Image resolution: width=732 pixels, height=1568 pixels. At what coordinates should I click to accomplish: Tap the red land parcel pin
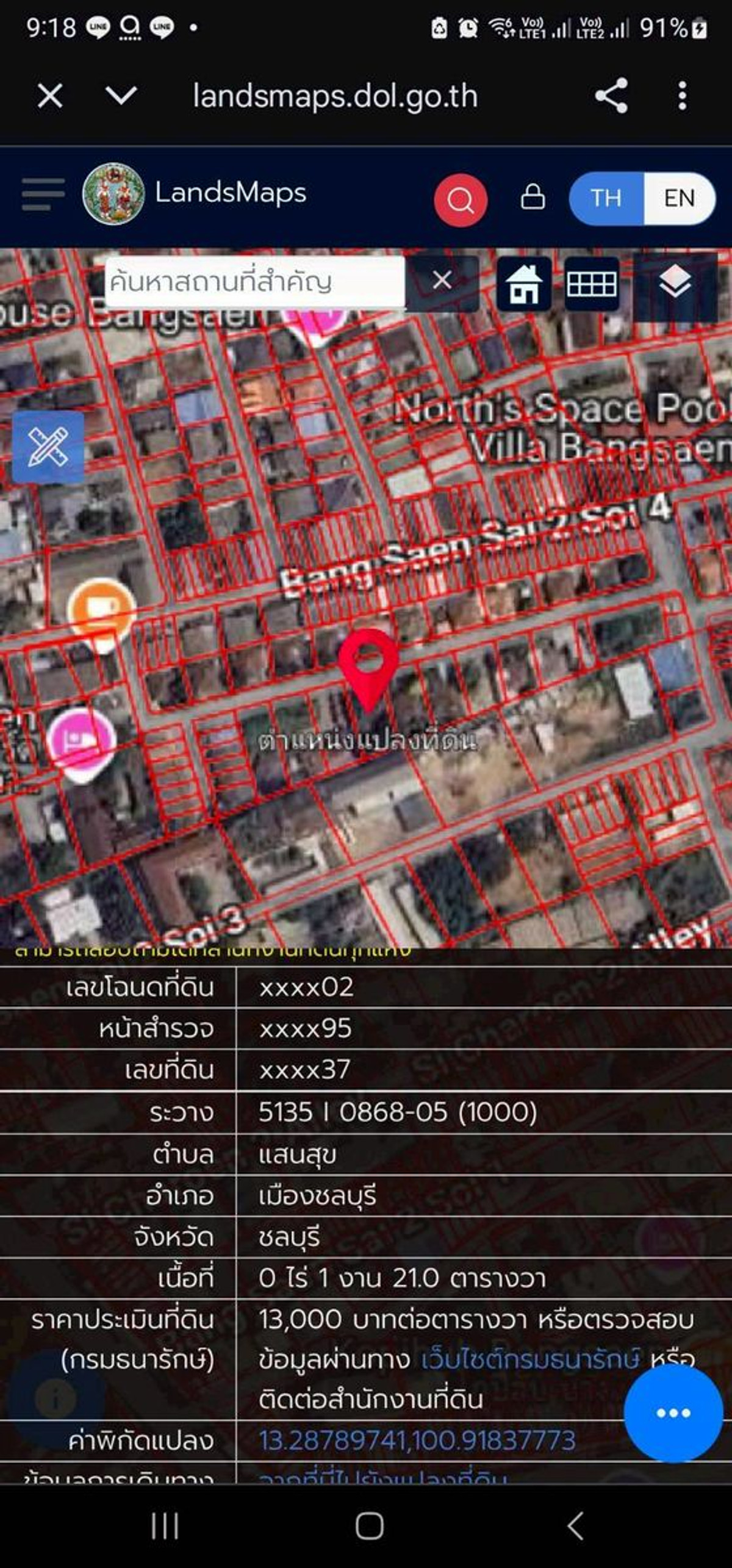[x=368, y=665]
